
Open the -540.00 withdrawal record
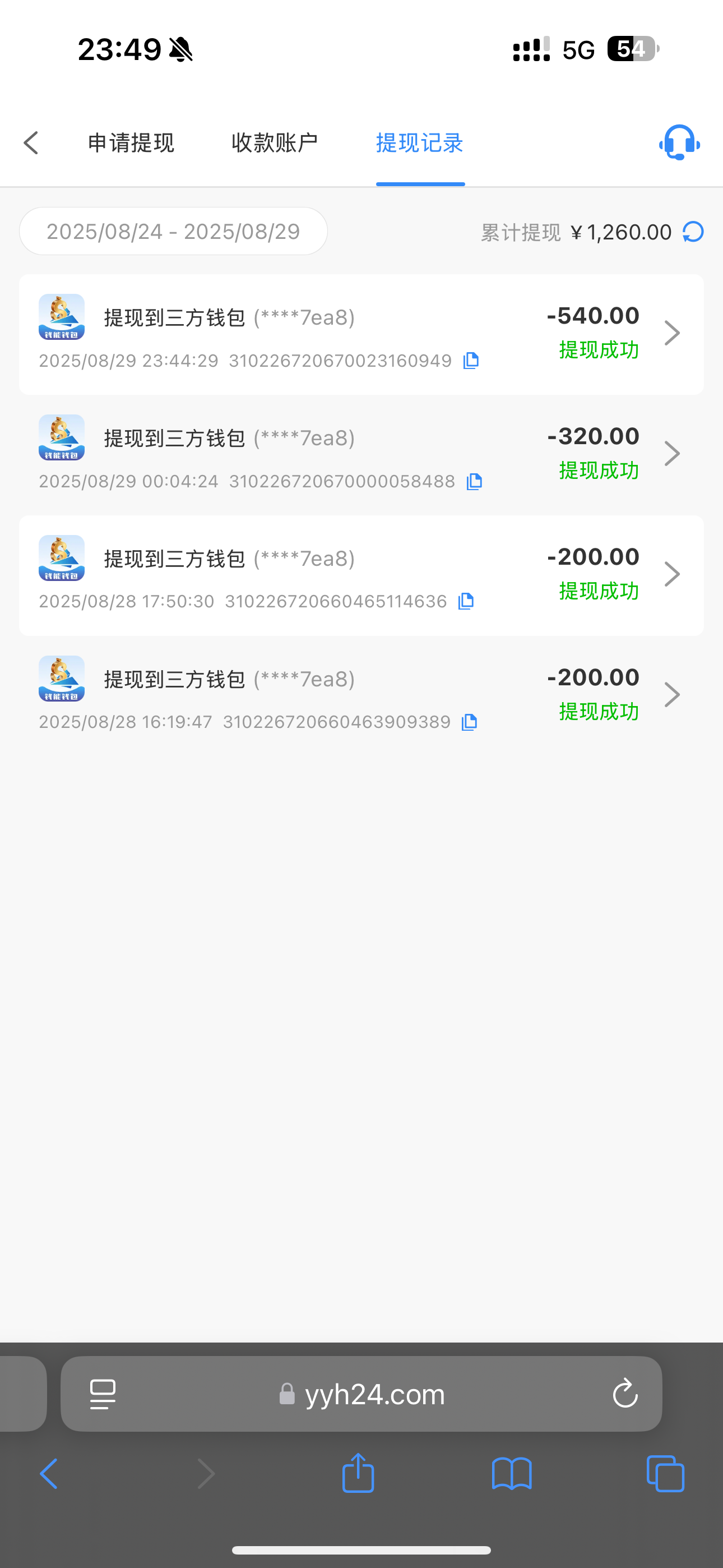(x=672, y=333)
